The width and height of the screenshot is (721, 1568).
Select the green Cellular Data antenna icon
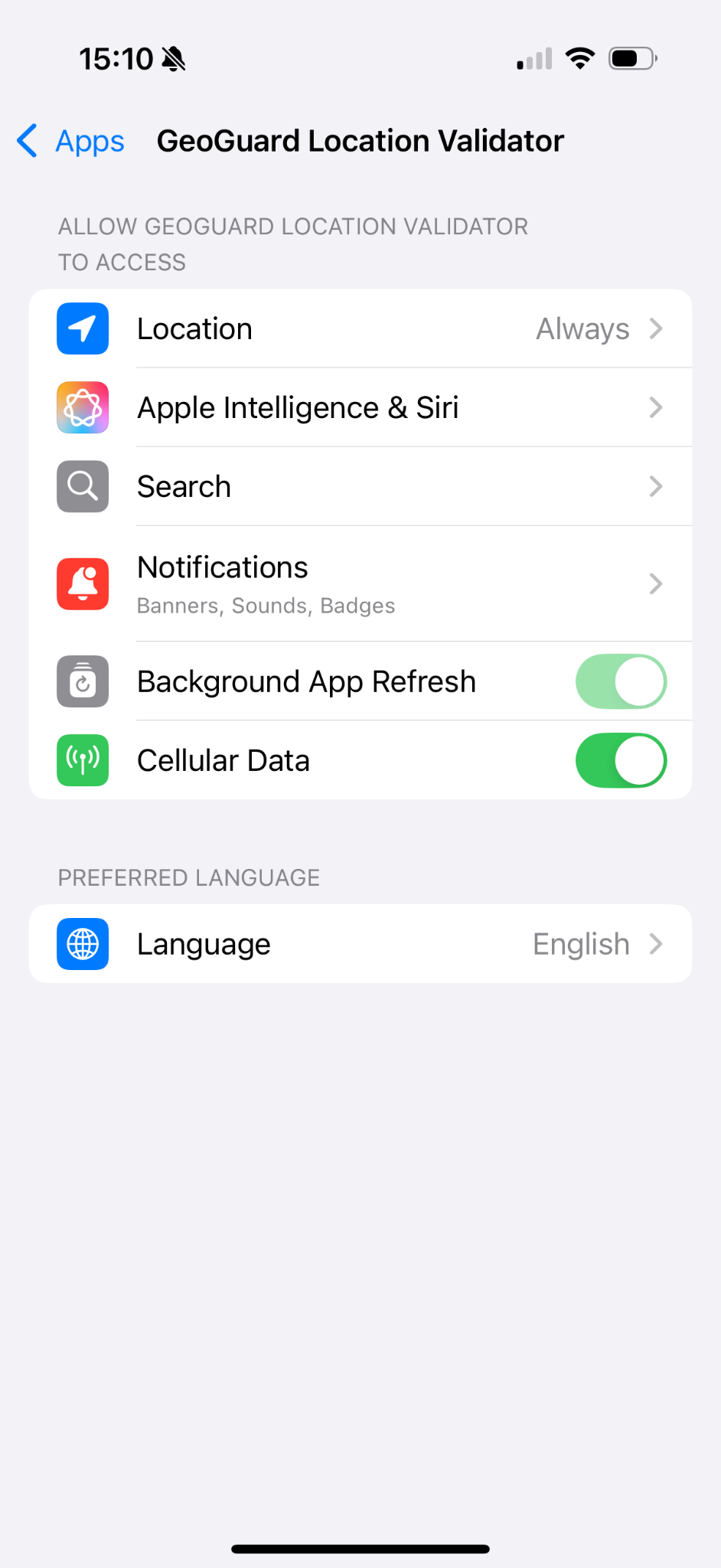pos(82,760)
